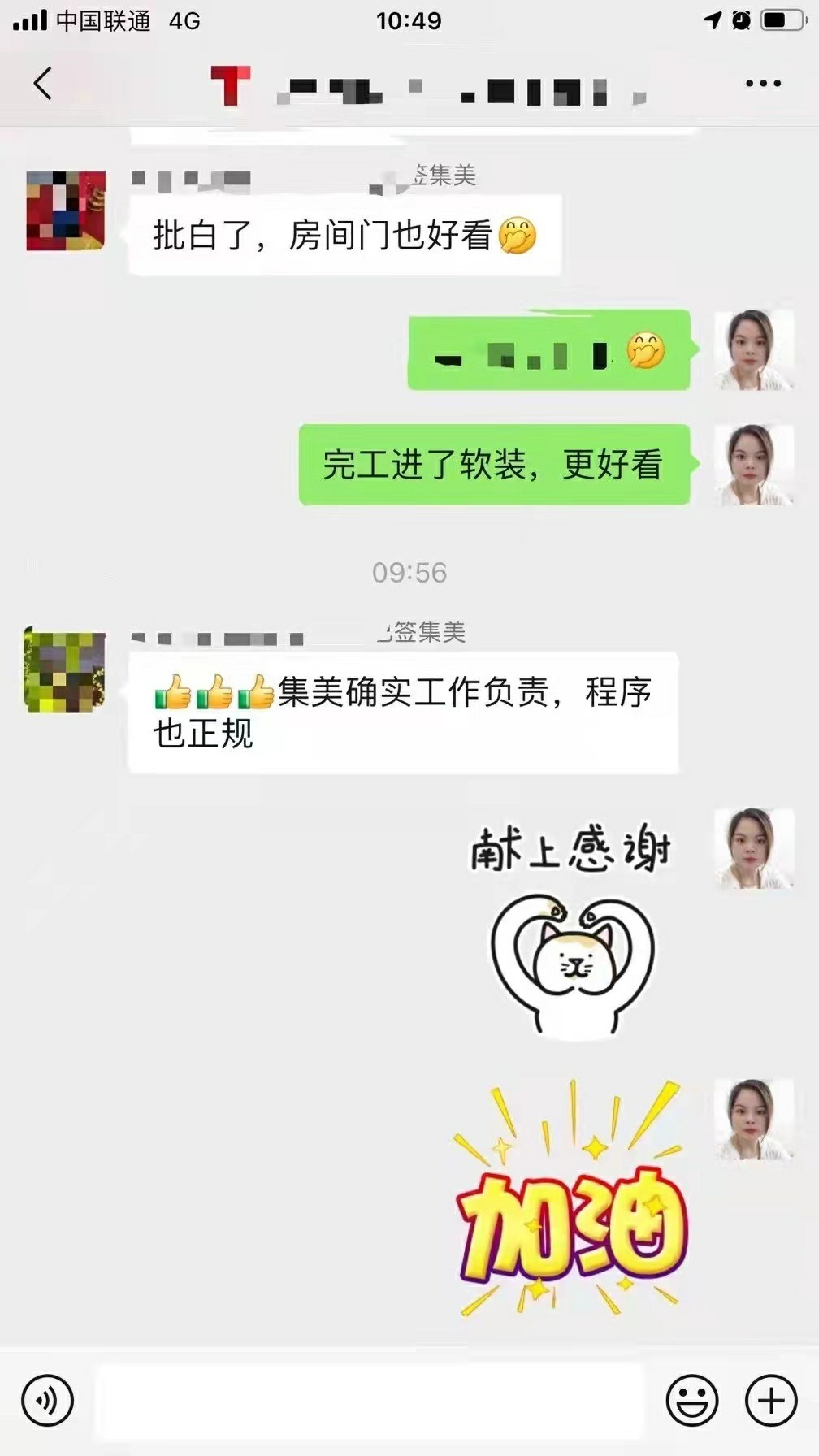Screen dimensions: 819x1456
Task: Open avatar of the 批白了 message sender
Action: click(x=66, y=211)
